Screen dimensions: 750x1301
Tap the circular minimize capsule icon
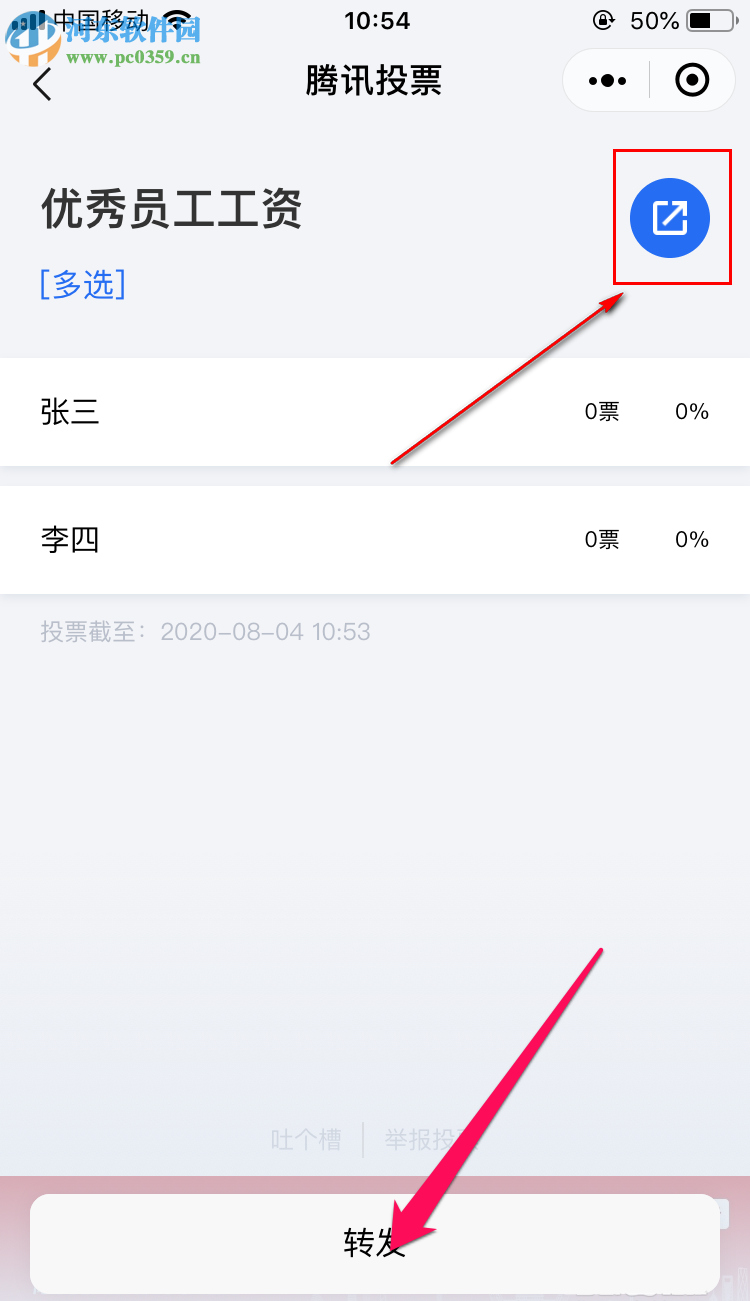(691, 80)
